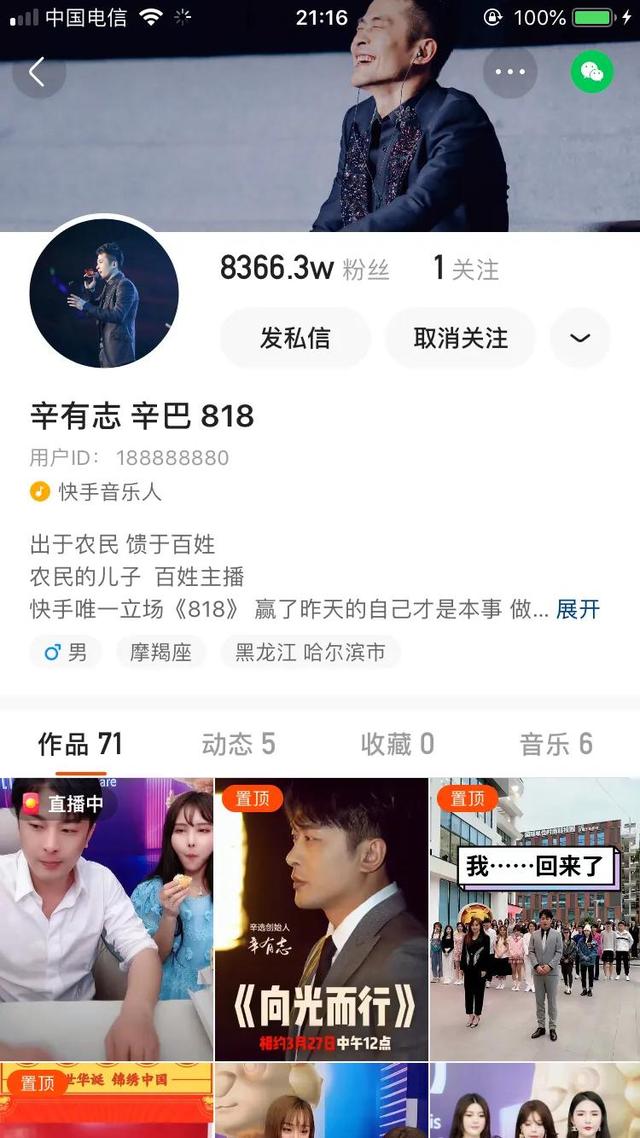Switch to the 音乐 6 tab
This screenshot has height=1138, width=640.
(x=556, y=744)
